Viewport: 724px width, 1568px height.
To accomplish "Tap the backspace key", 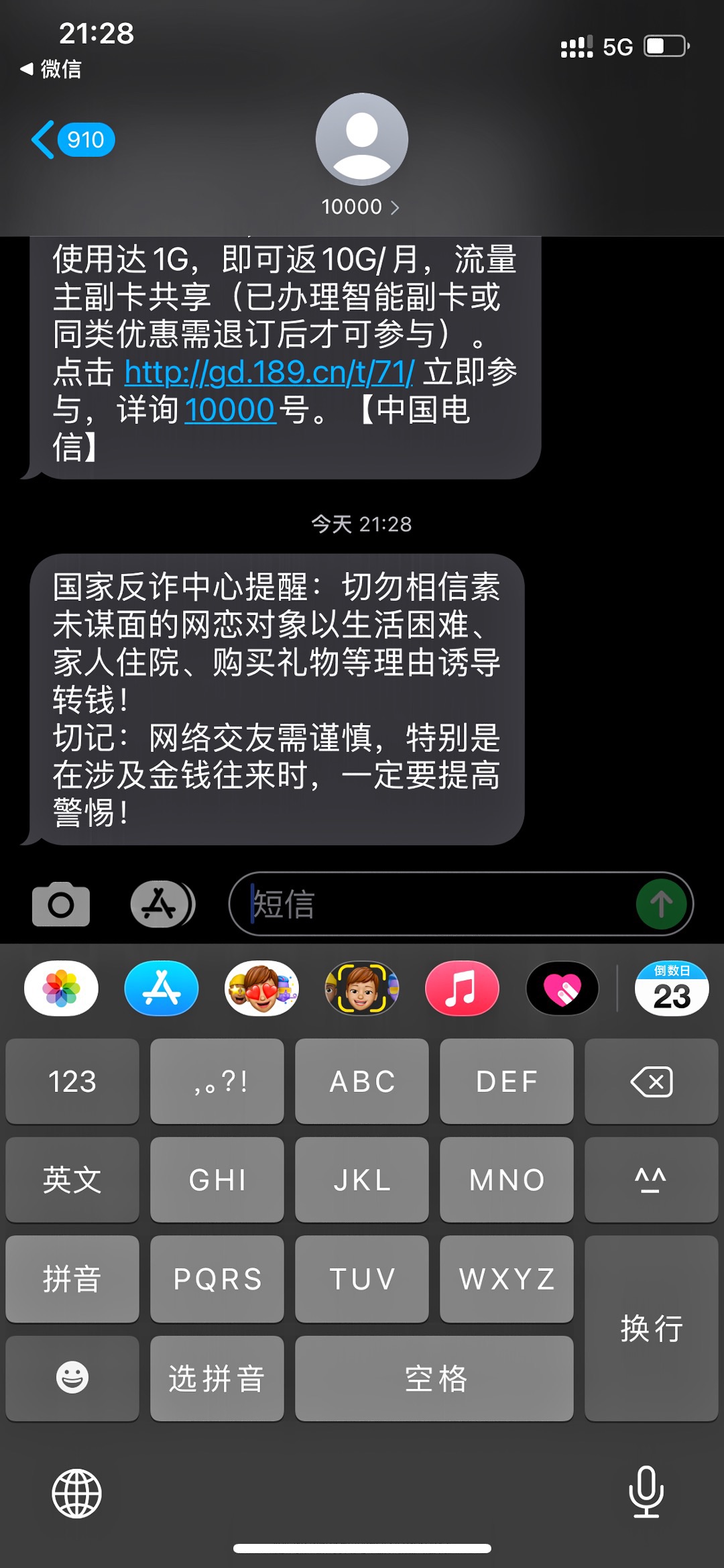I will (x=651, y=1081).
